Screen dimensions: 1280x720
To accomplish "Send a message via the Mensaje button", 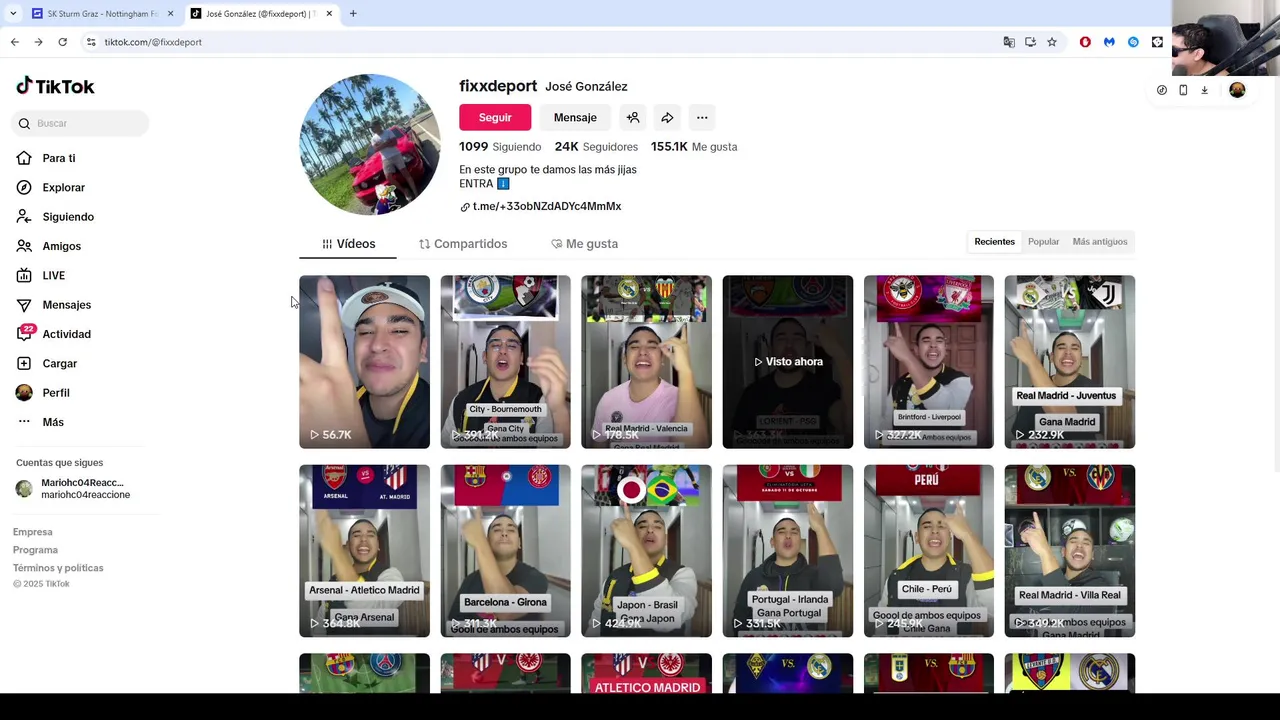I will click(x=575, y=117).
